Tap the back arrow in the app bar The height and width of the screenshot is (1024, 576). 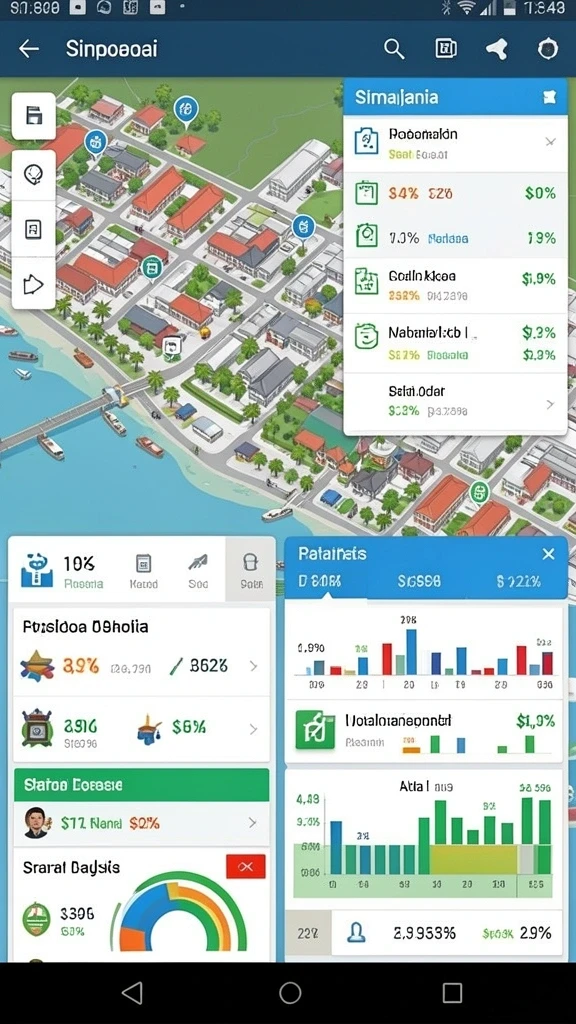(x=29, y=49)
